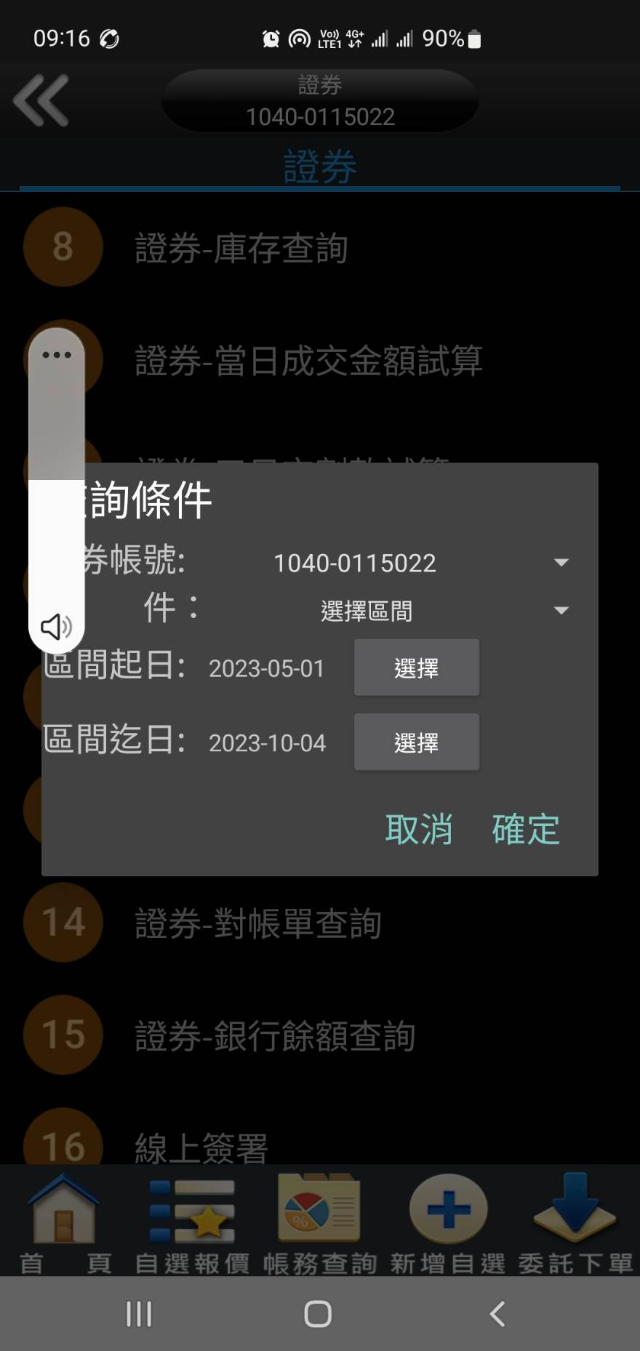Go to the 首頁 home tab
Image resolution: width=640 pixels, height=1351 pixels.
pos(66,1222)
